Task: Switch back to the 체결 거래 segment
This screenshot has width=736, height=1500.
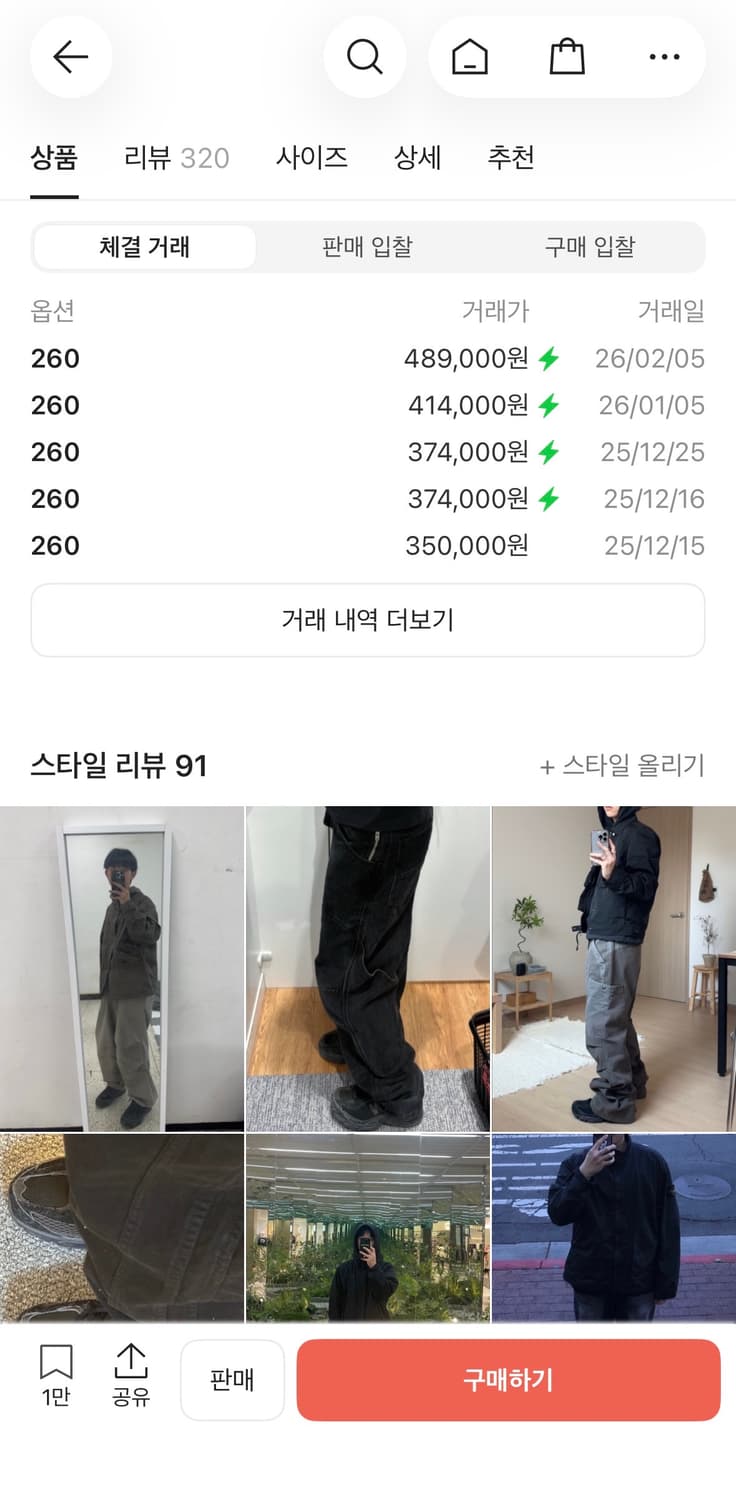Action: [144, 247]
